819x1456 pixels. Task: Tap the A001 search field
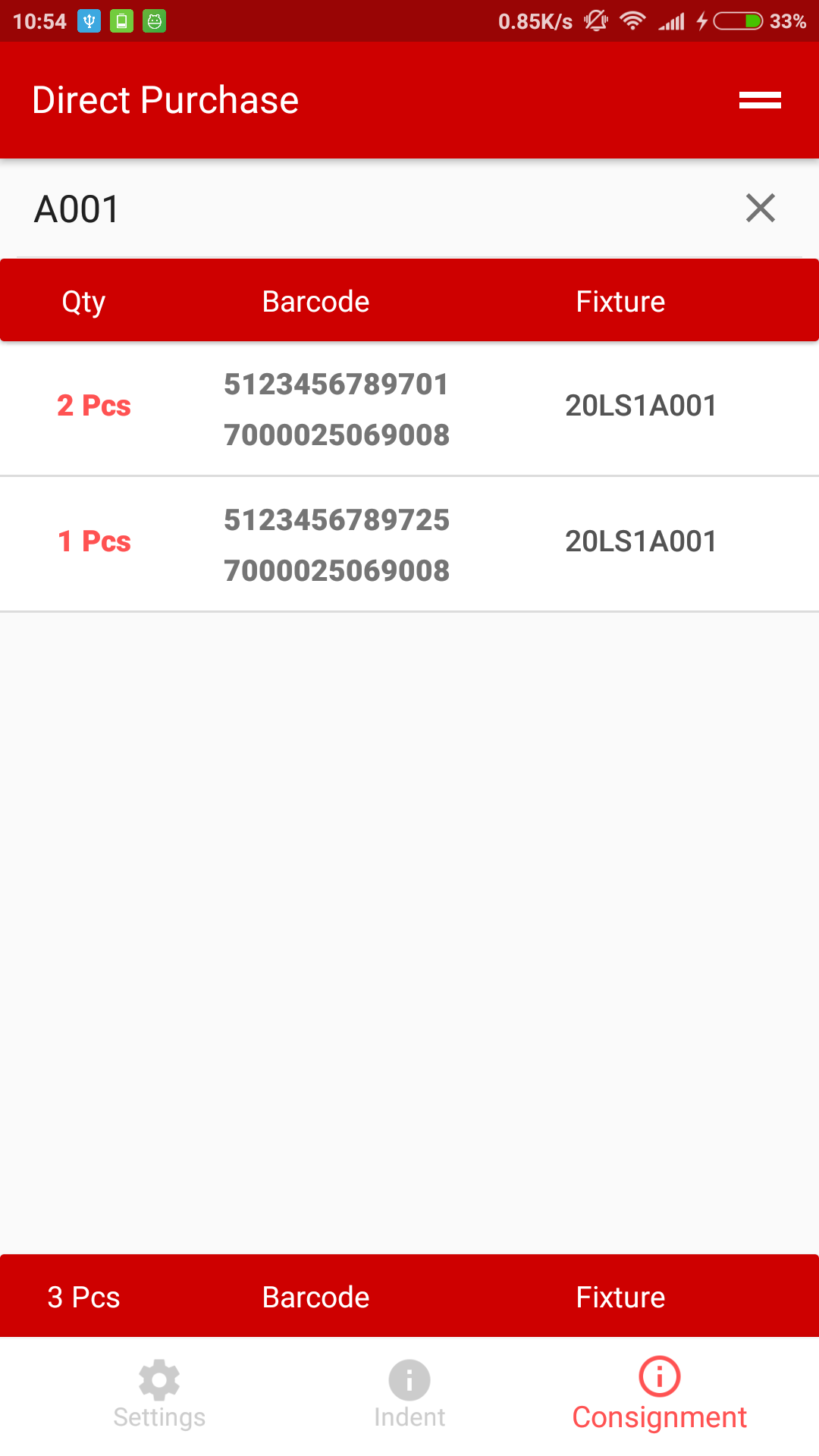tap(364, 209)
